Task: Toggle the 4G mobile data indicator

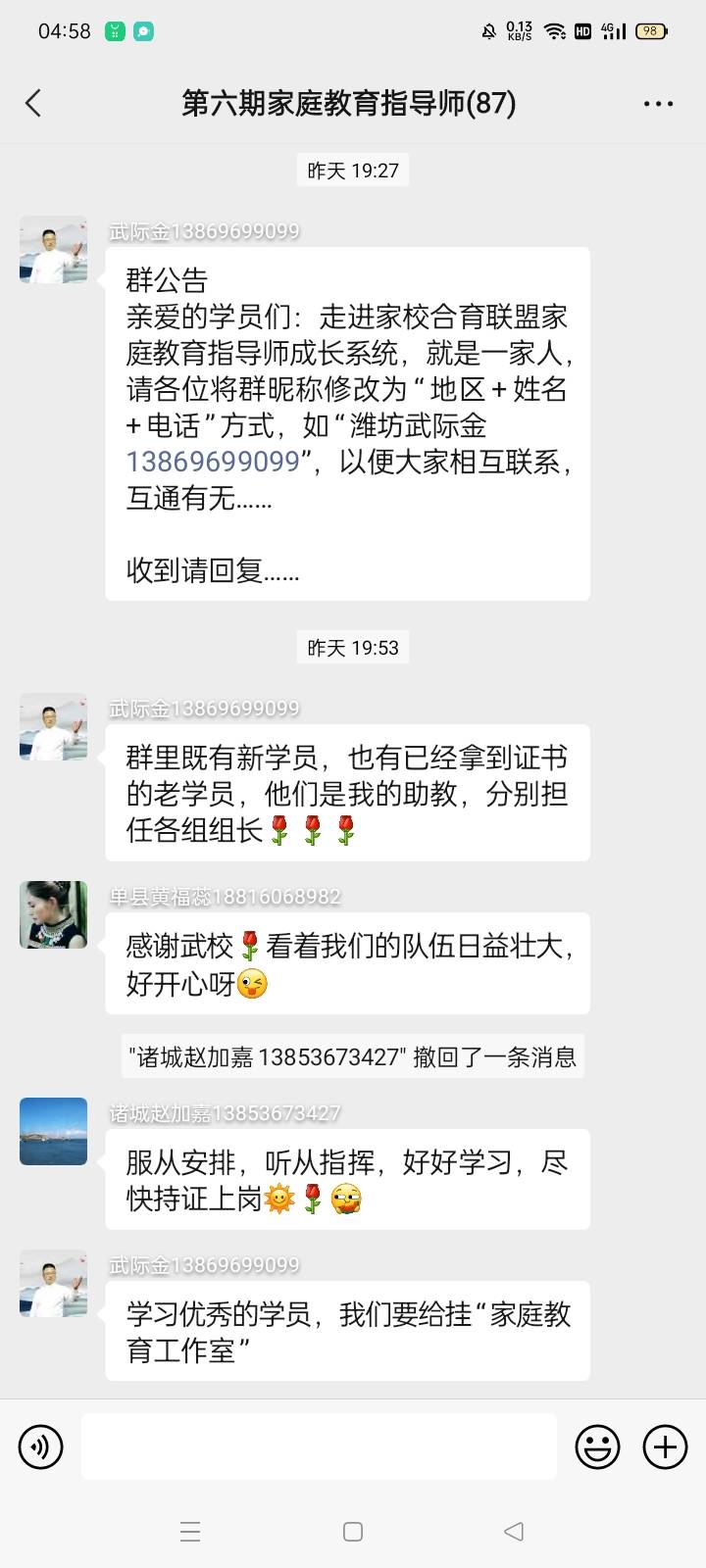Action: click(610, 30)
